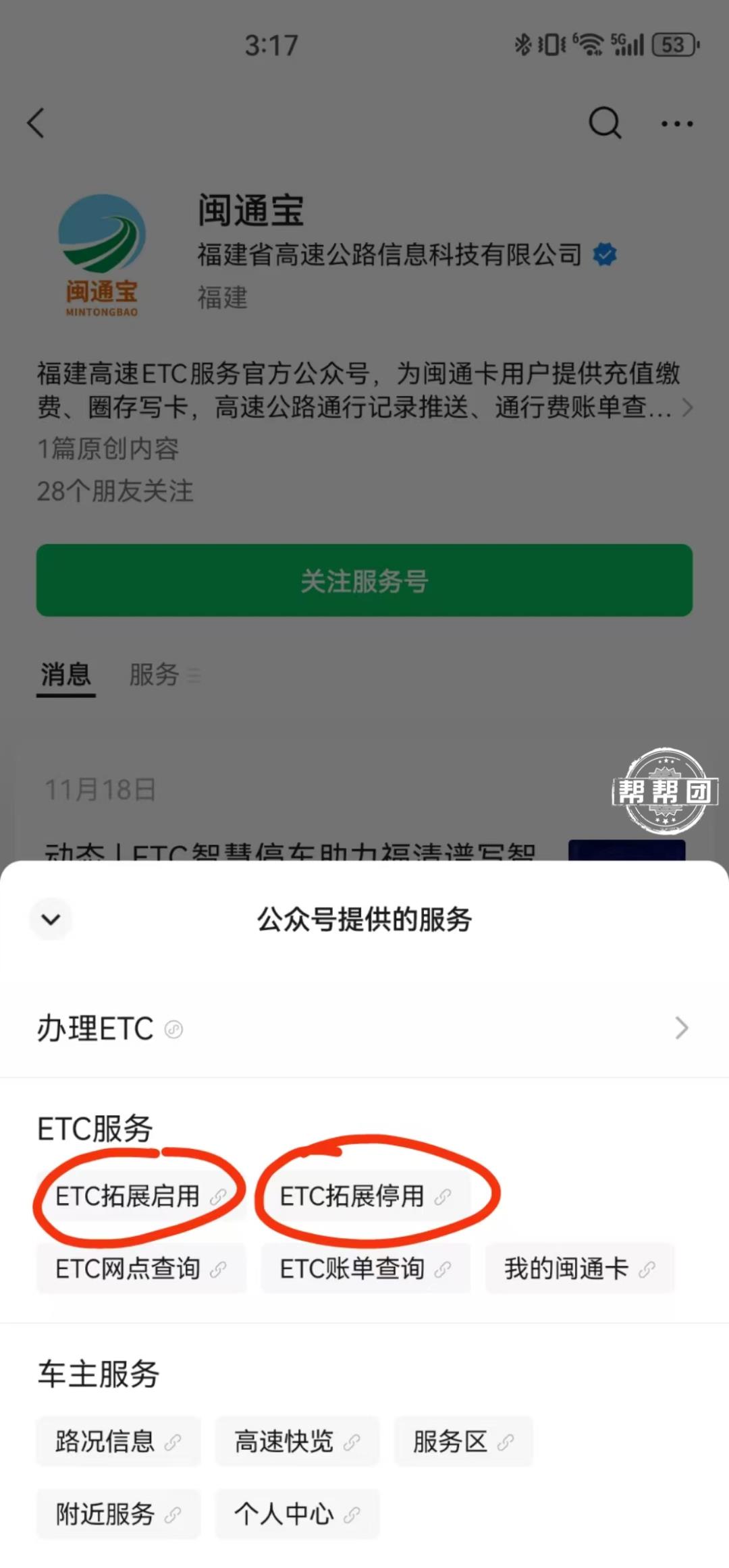729x1568 pixels.
Task: Switch to the 消息 tab
Action: (65, 674)
